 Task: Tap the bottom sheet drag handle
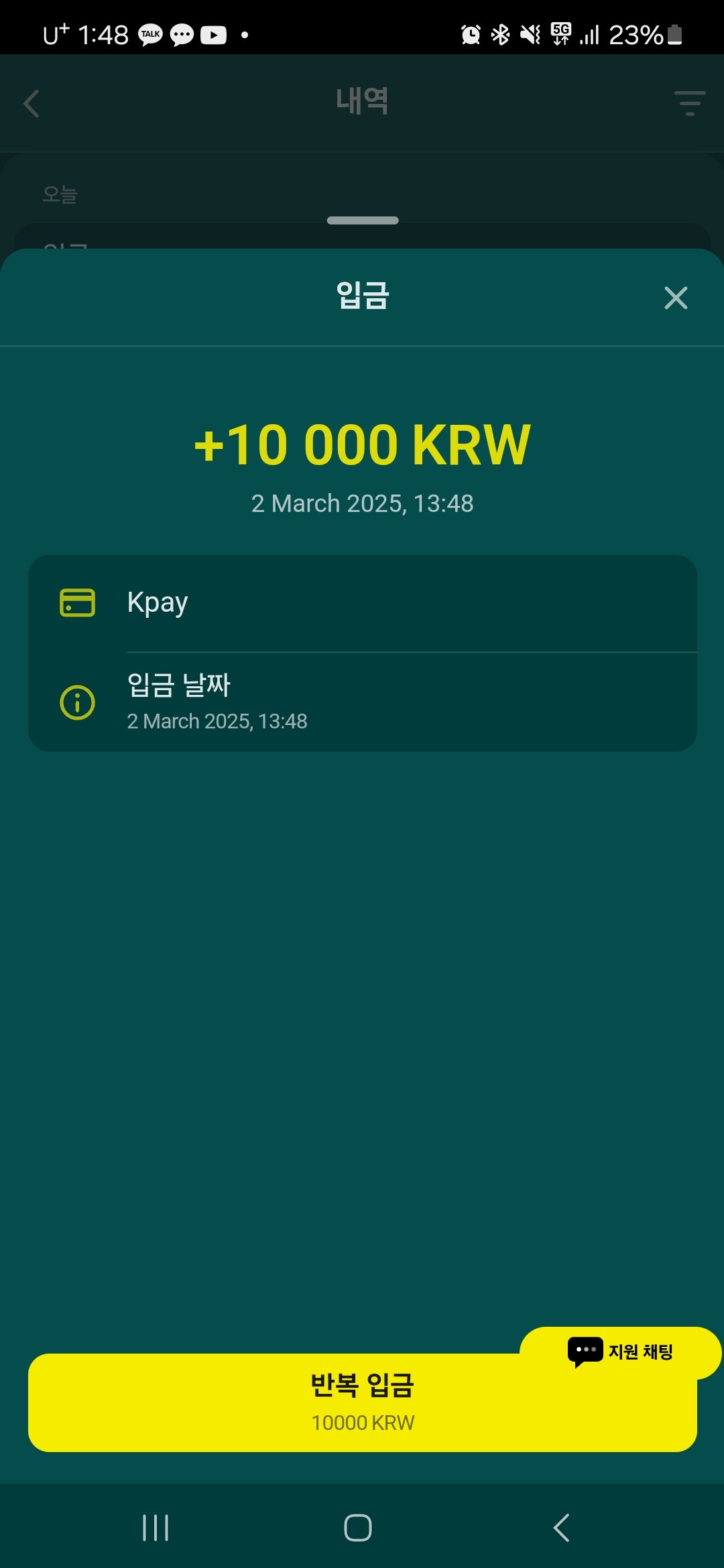pos(362,220)
